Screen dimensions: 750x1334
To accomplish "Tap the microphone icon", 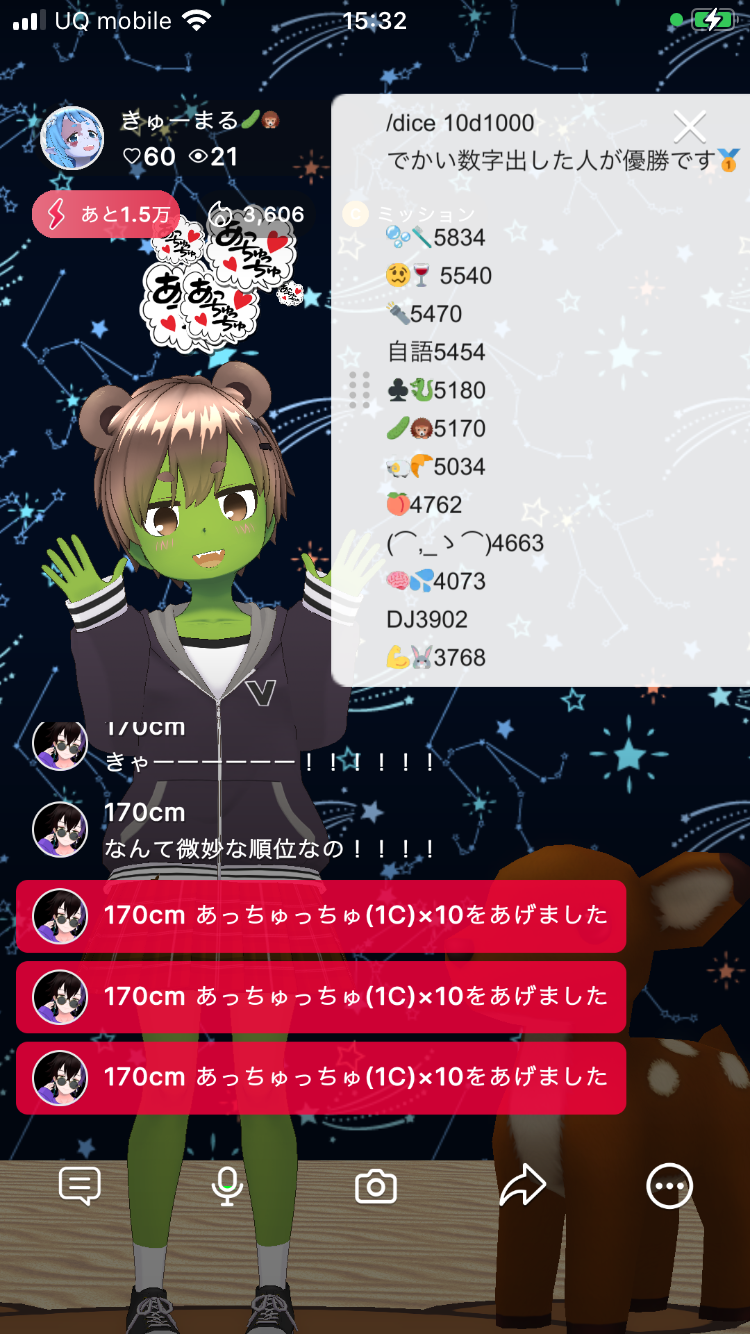I will point(227,1186).
